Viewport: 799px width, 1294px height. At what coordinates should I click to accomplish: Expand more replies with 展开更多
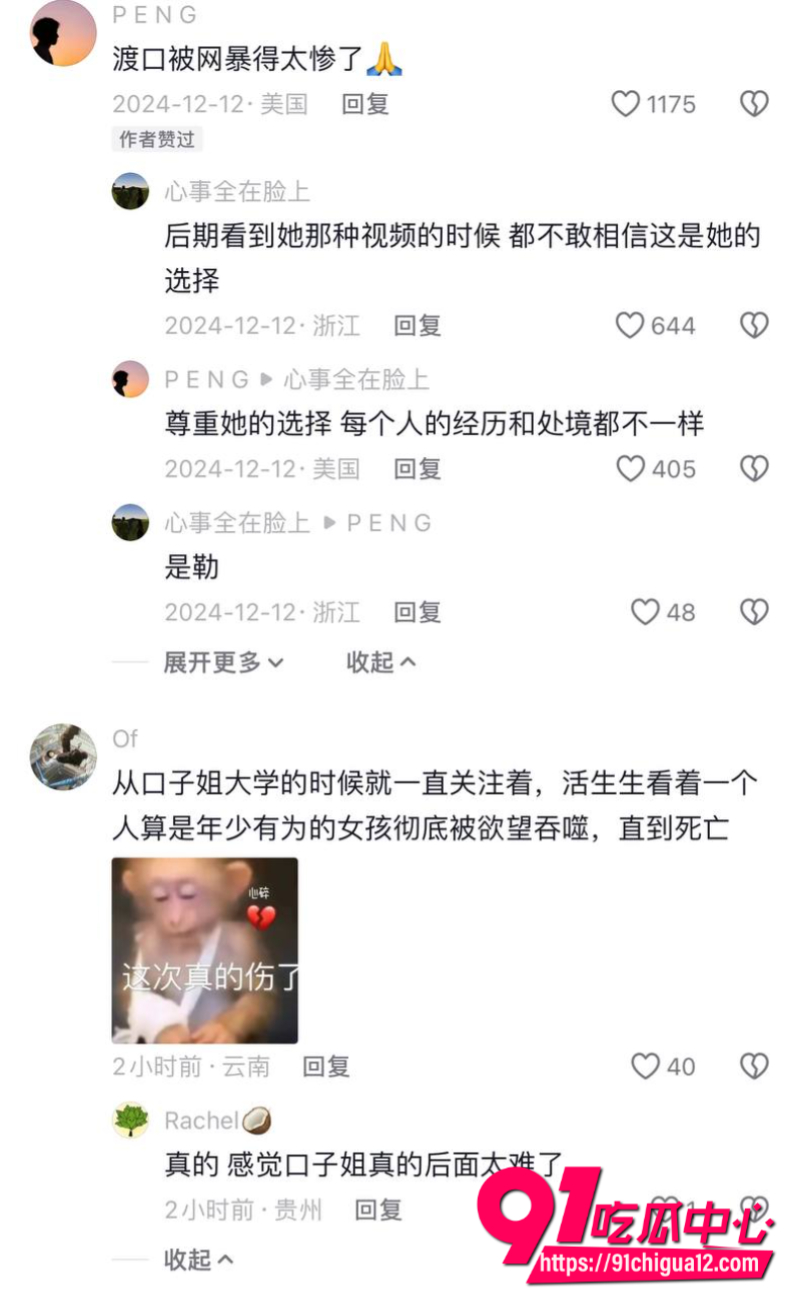(x=223, y=662)
